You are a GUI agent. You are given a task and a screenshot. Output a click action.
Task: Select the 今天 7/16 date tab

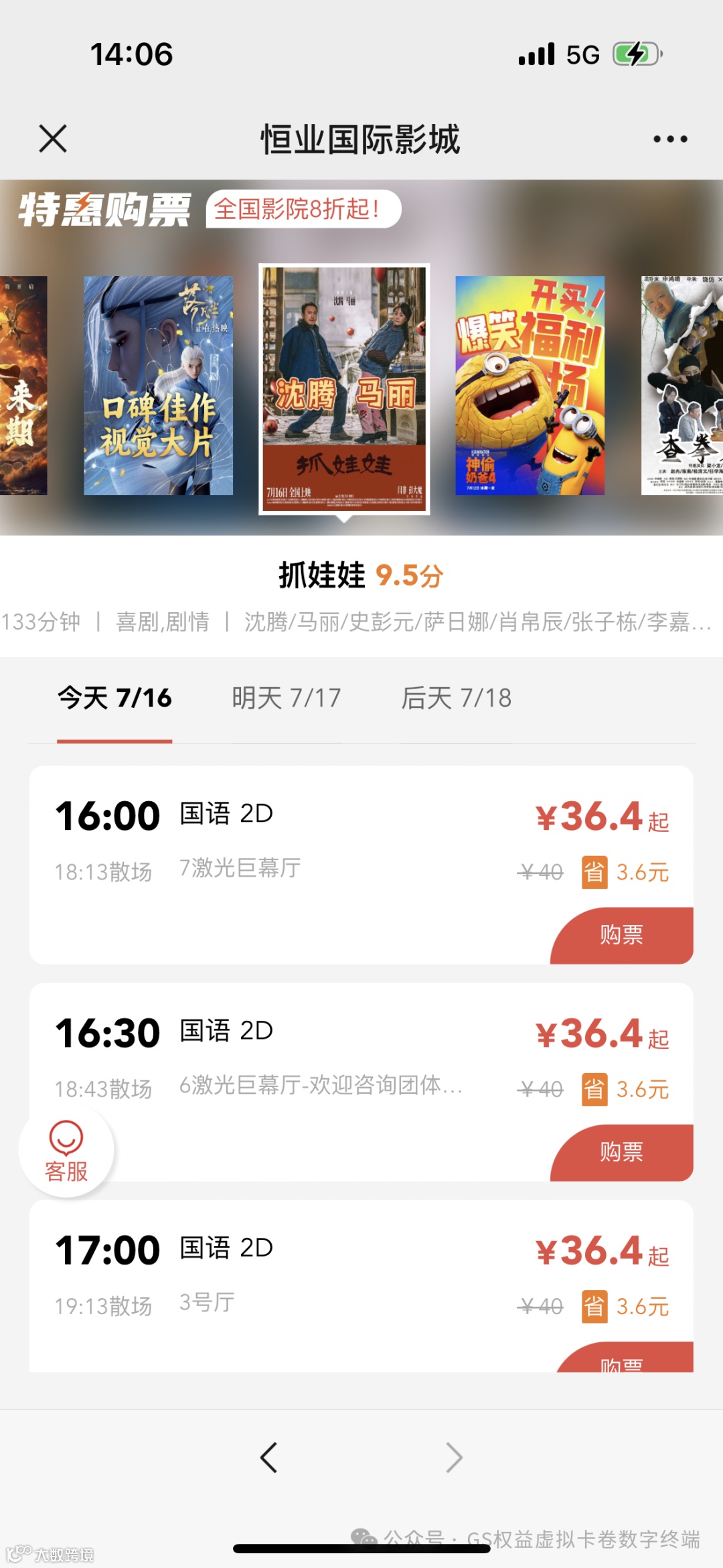point(114,698)
